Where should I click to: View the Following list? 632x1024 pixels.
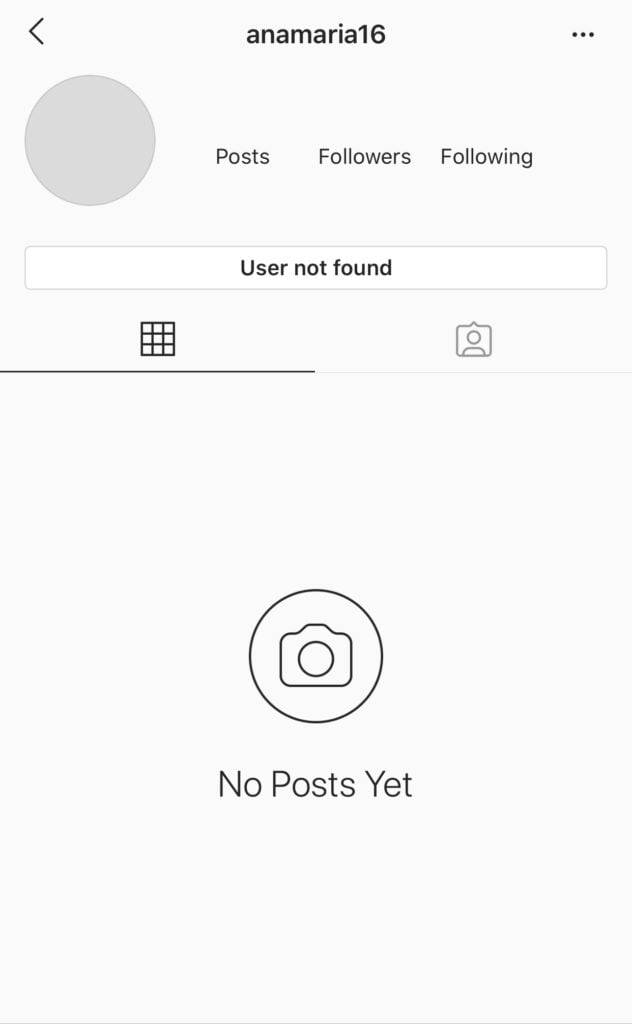pos(486,157)
